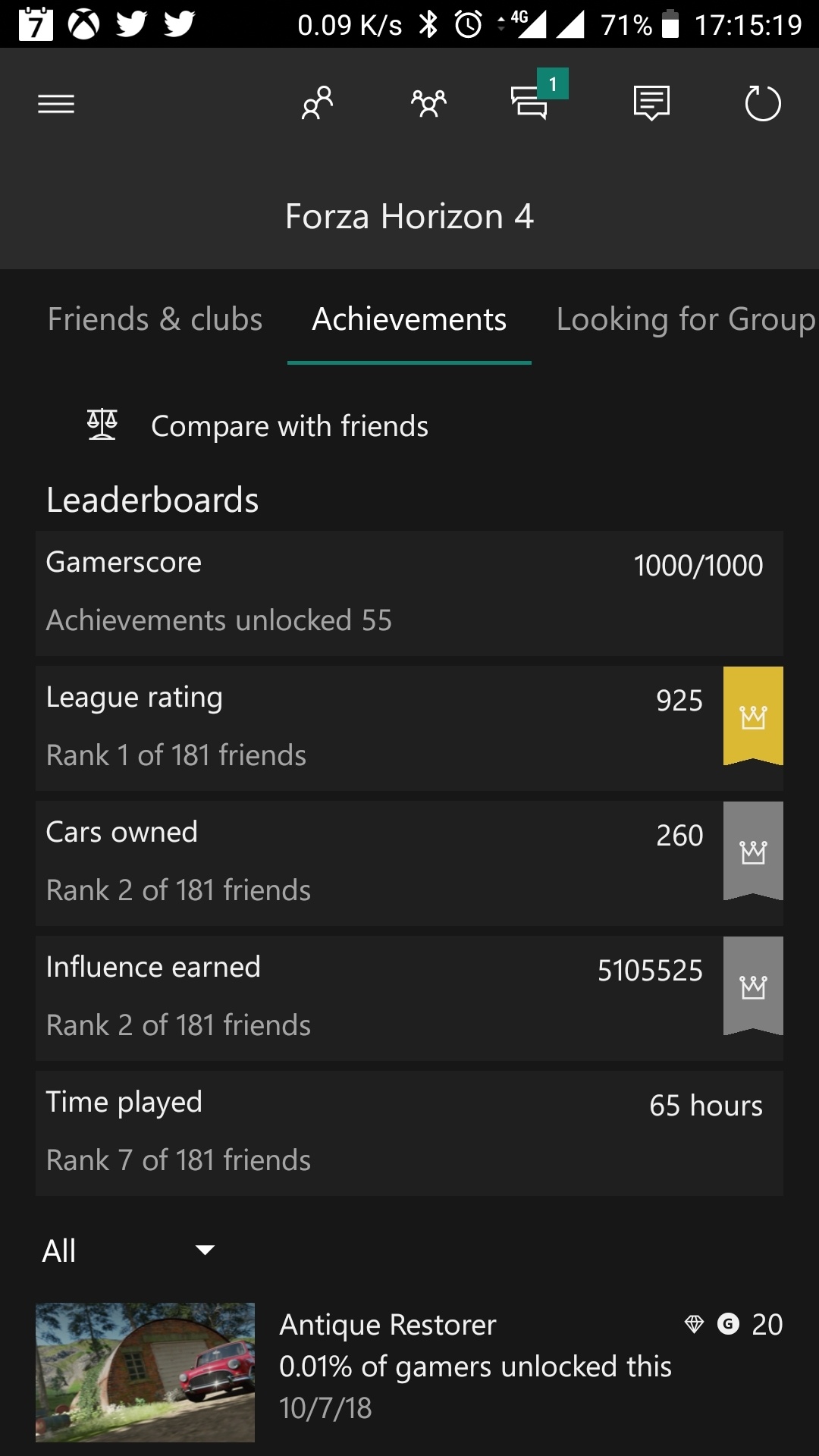
Task: Open the Gamerscore leaderboard row
Action: pyautogui.click(x=409, y=593)
